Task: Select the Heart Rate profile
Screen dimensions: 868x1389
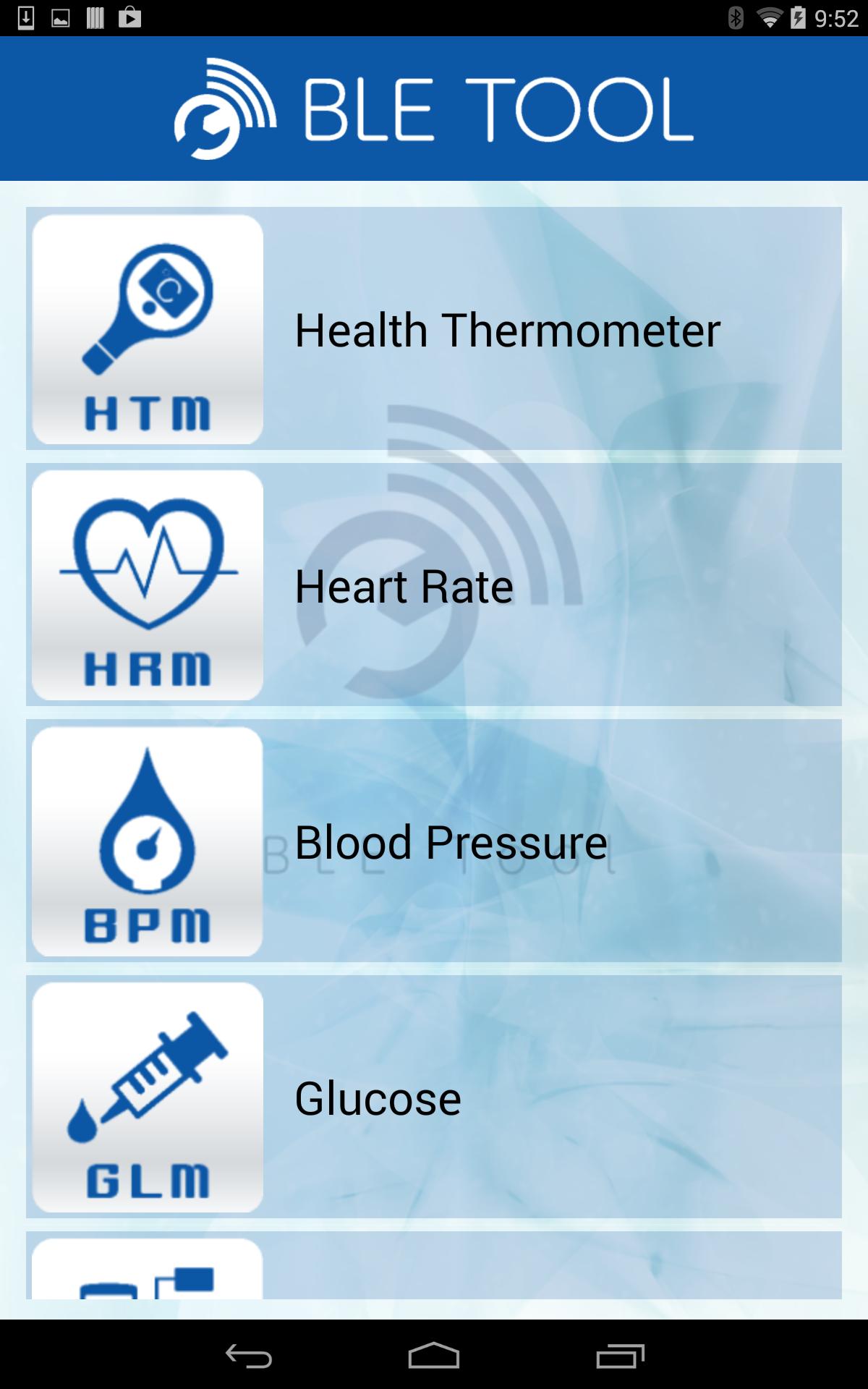Action: click(434, 585)
